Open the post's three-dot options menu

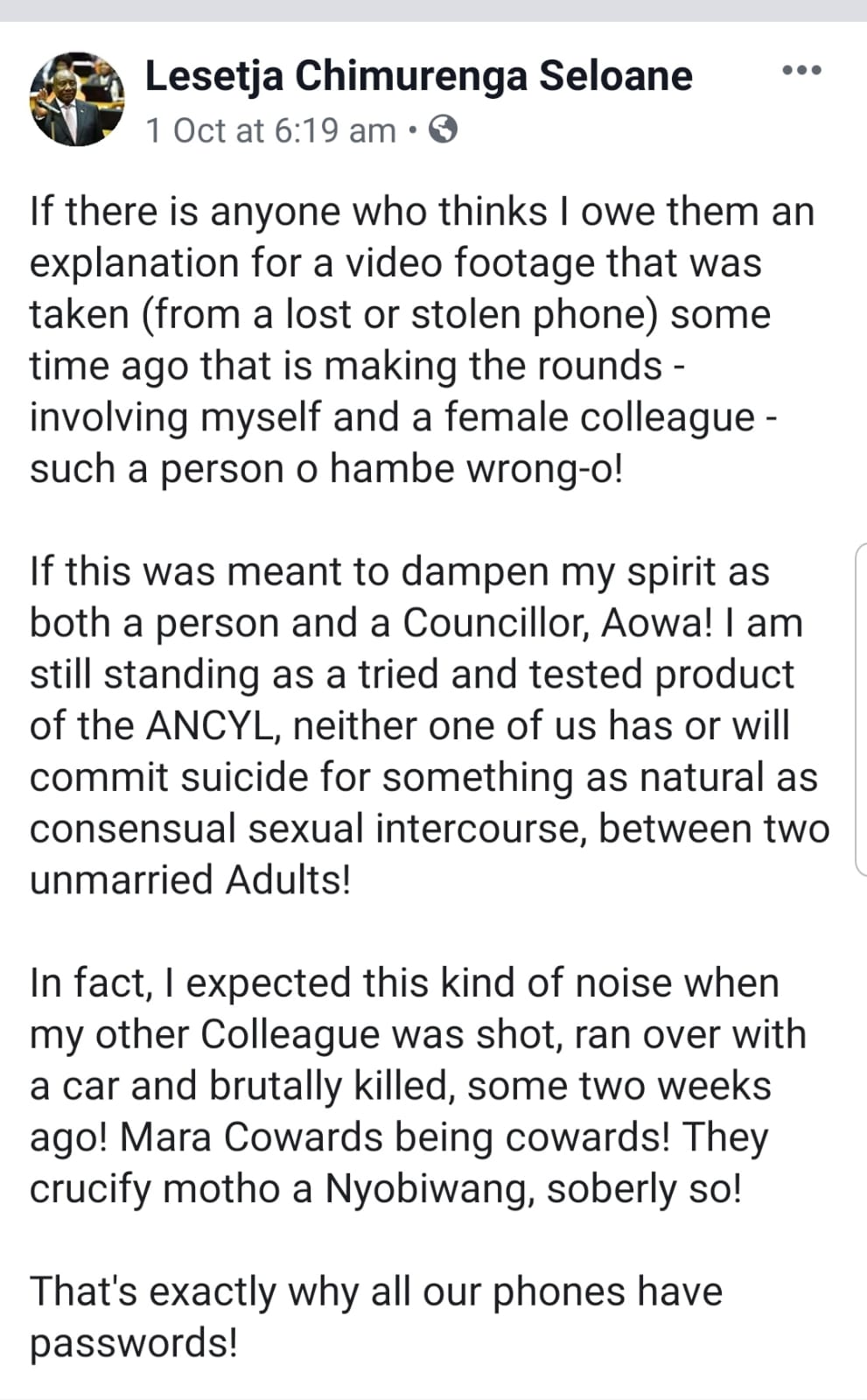[x=801, y=71]
